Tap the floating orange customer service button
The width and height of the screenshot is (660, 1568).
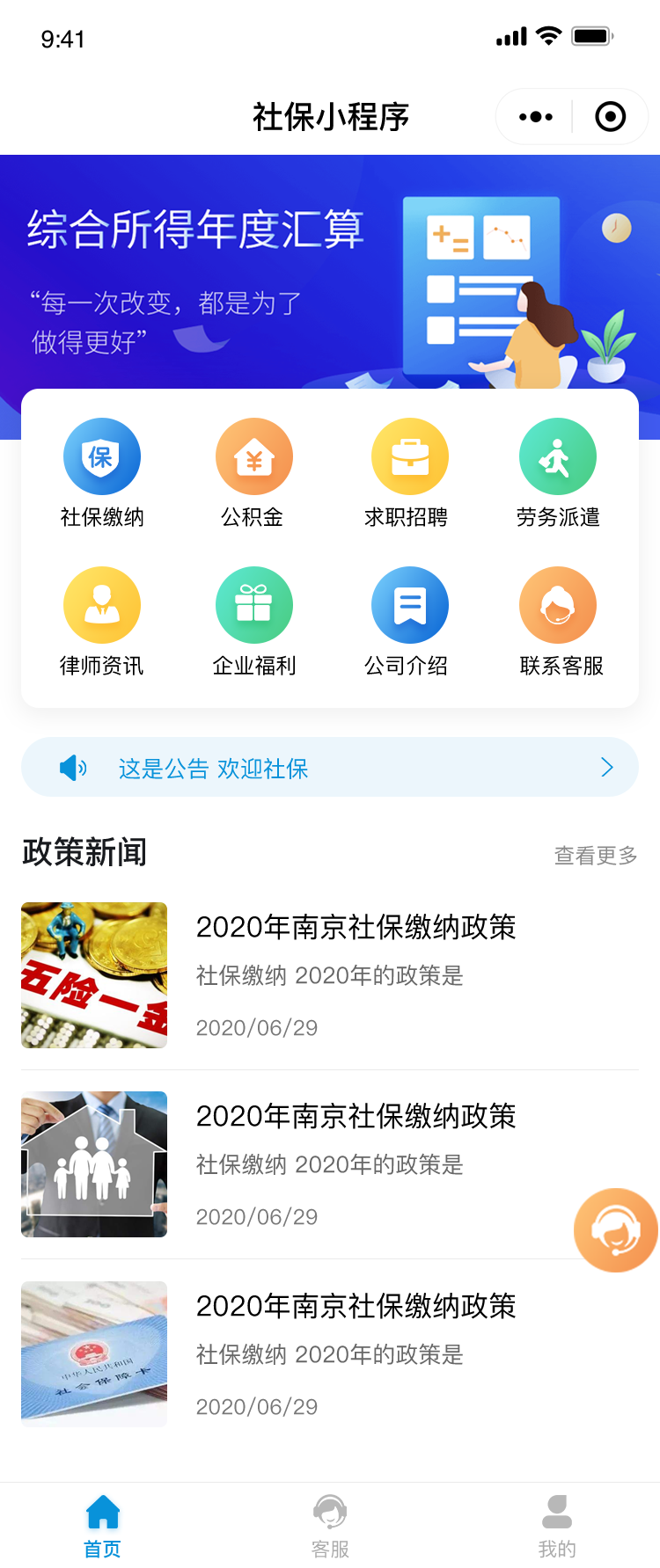tap(615, 1229)
